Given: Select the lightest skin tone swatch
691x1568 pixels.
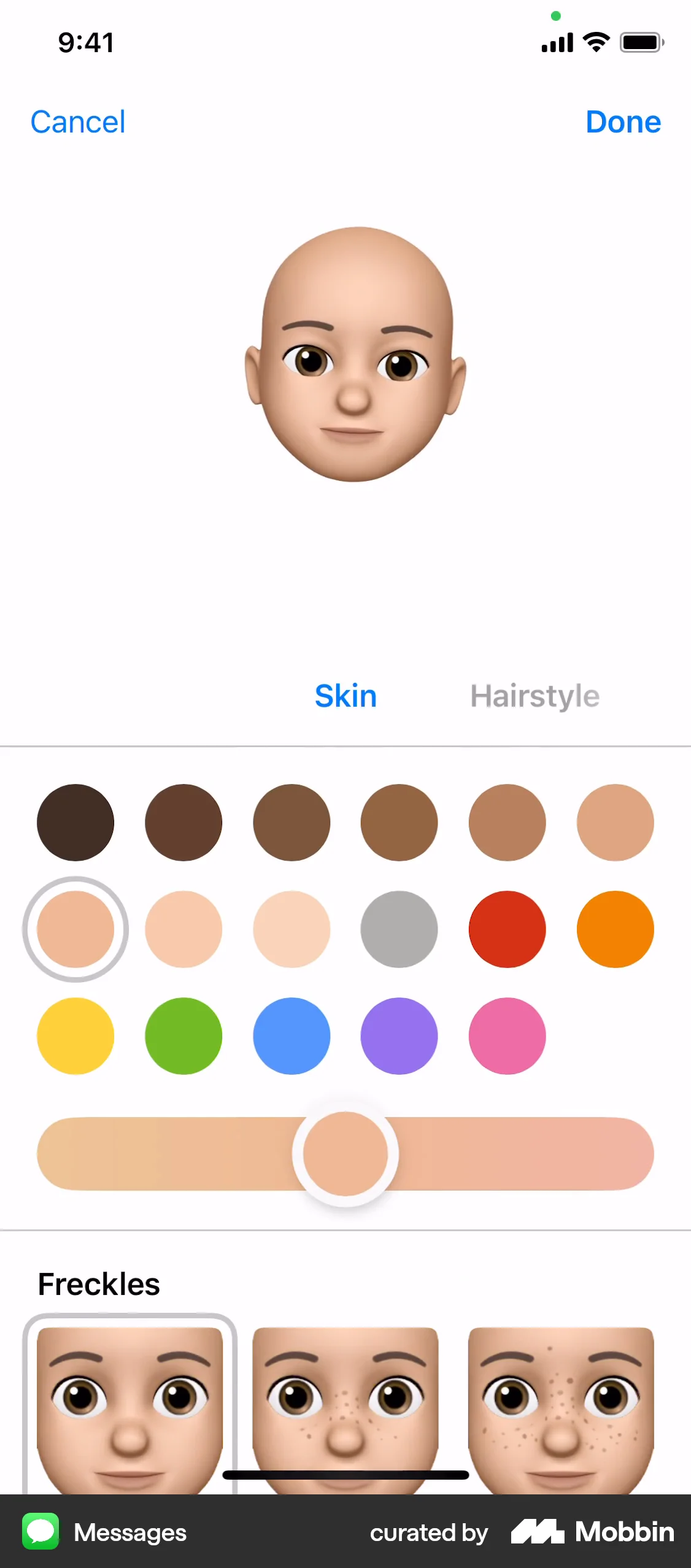Looking at the screenshot, I should tap(291, 929).
